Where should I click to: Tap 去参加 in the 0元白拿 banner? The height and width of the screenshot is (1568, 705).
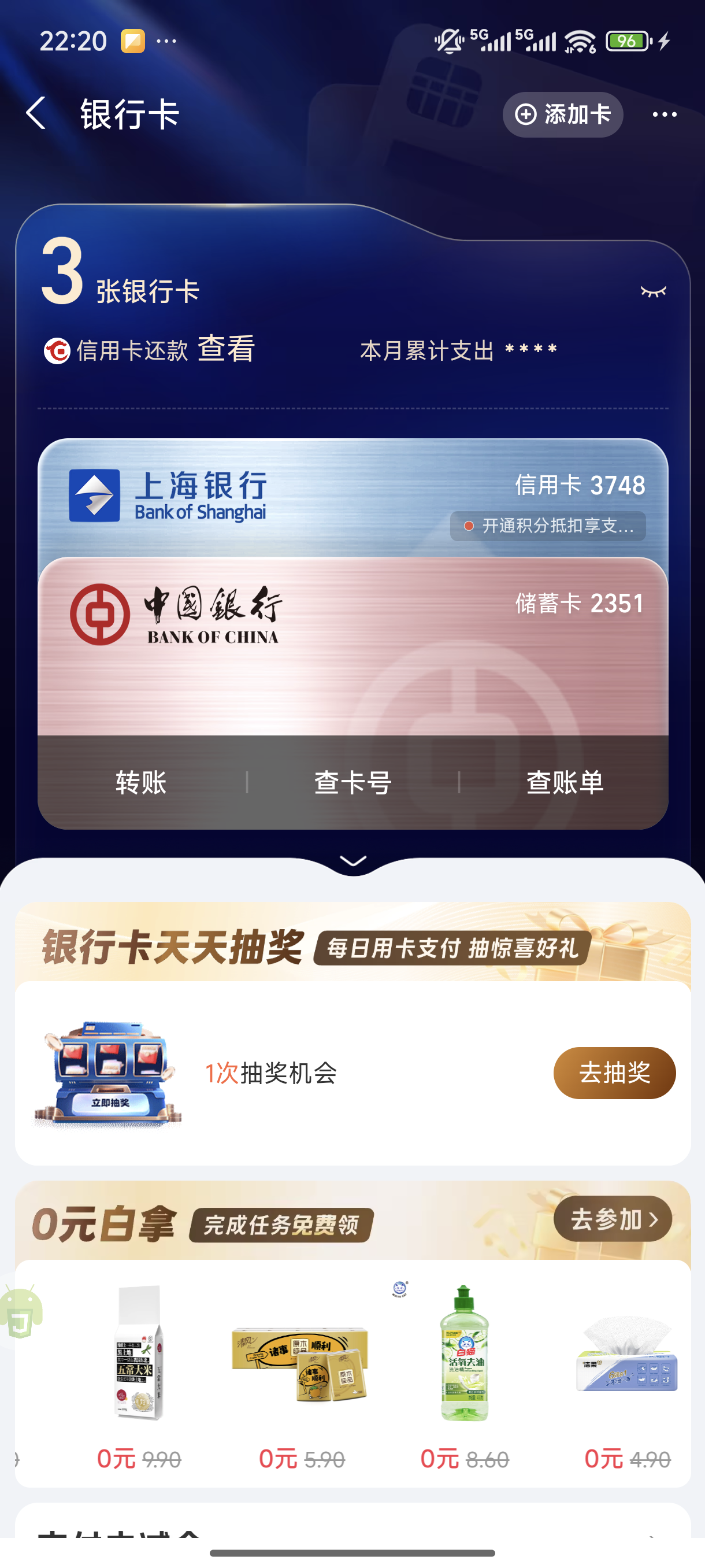[613, 1219]
